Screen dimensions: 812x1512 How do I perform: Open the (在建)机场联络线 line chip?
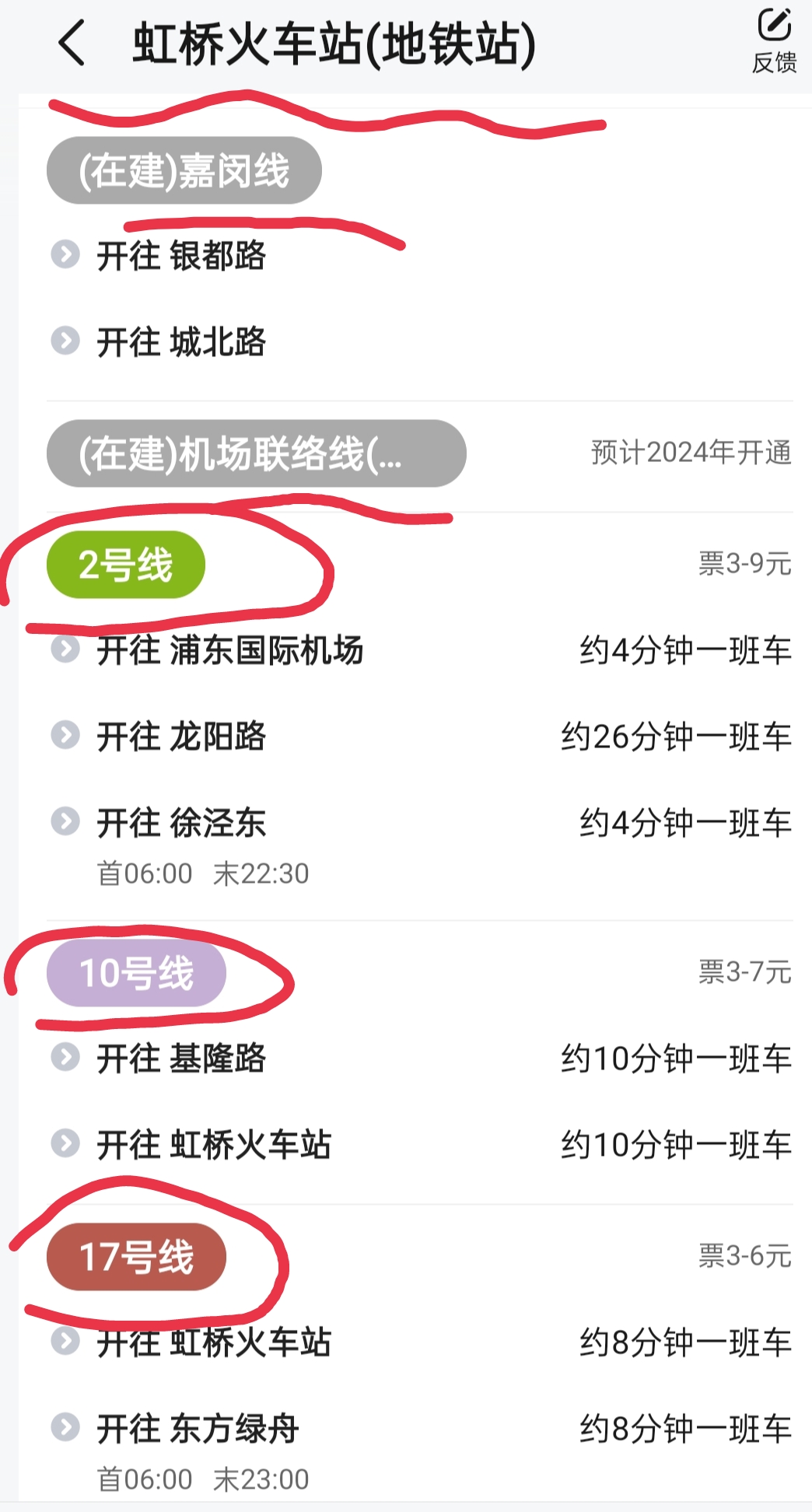click(256, 453)
